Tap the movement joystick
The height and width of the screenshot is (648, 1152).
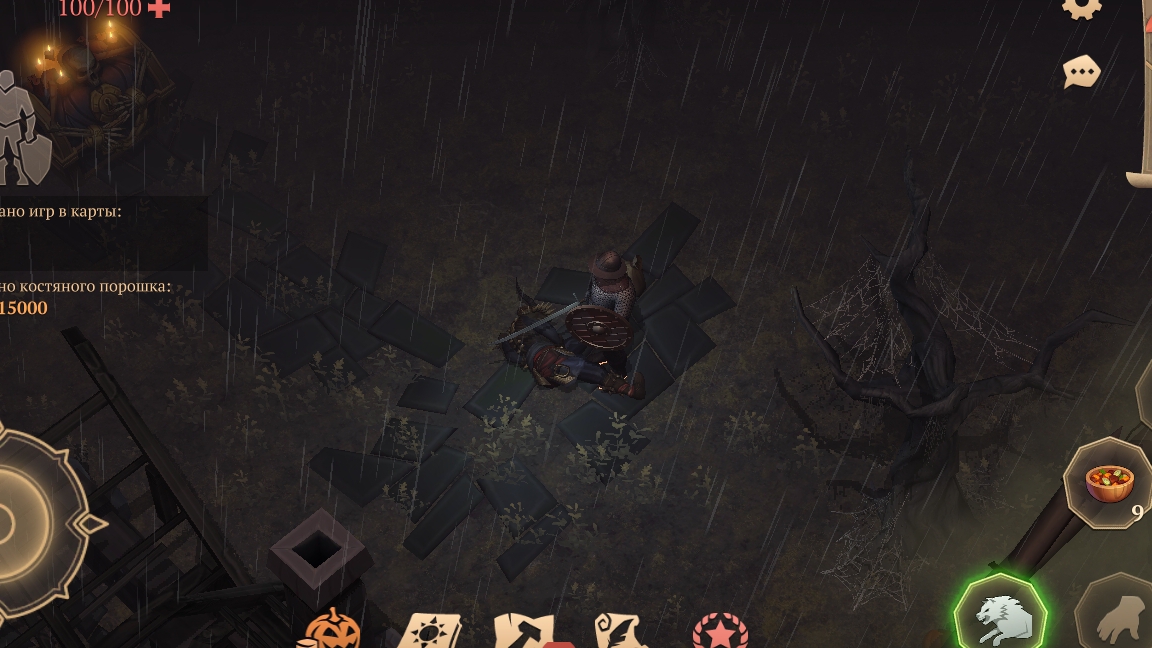coord(20,522)
